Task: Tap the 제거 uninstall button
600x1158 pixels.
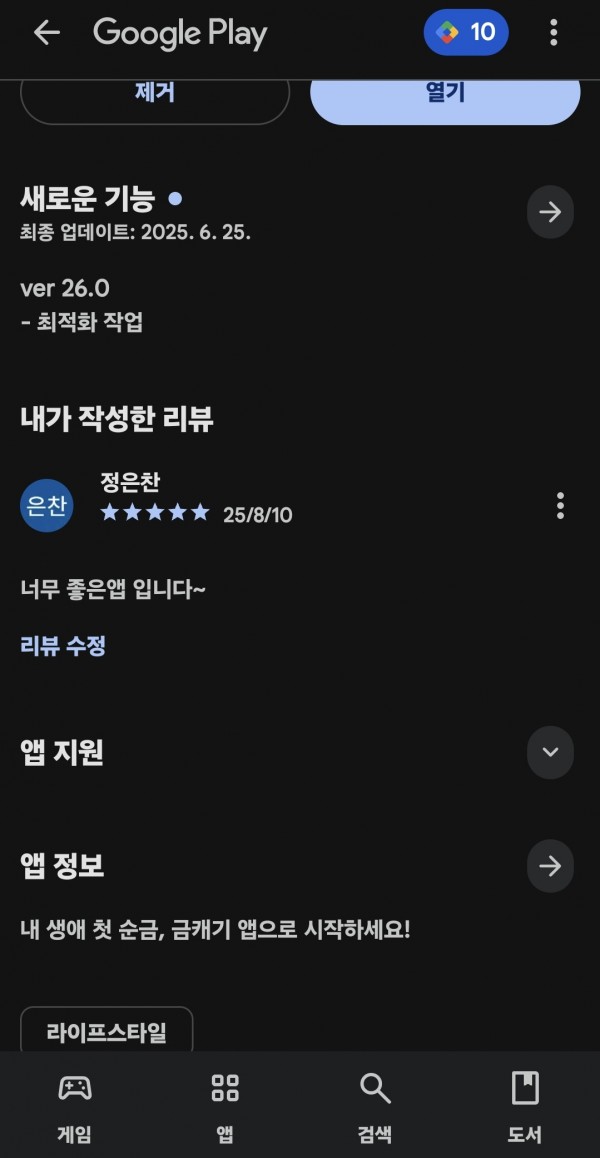Action: click(x=154, y=96)
